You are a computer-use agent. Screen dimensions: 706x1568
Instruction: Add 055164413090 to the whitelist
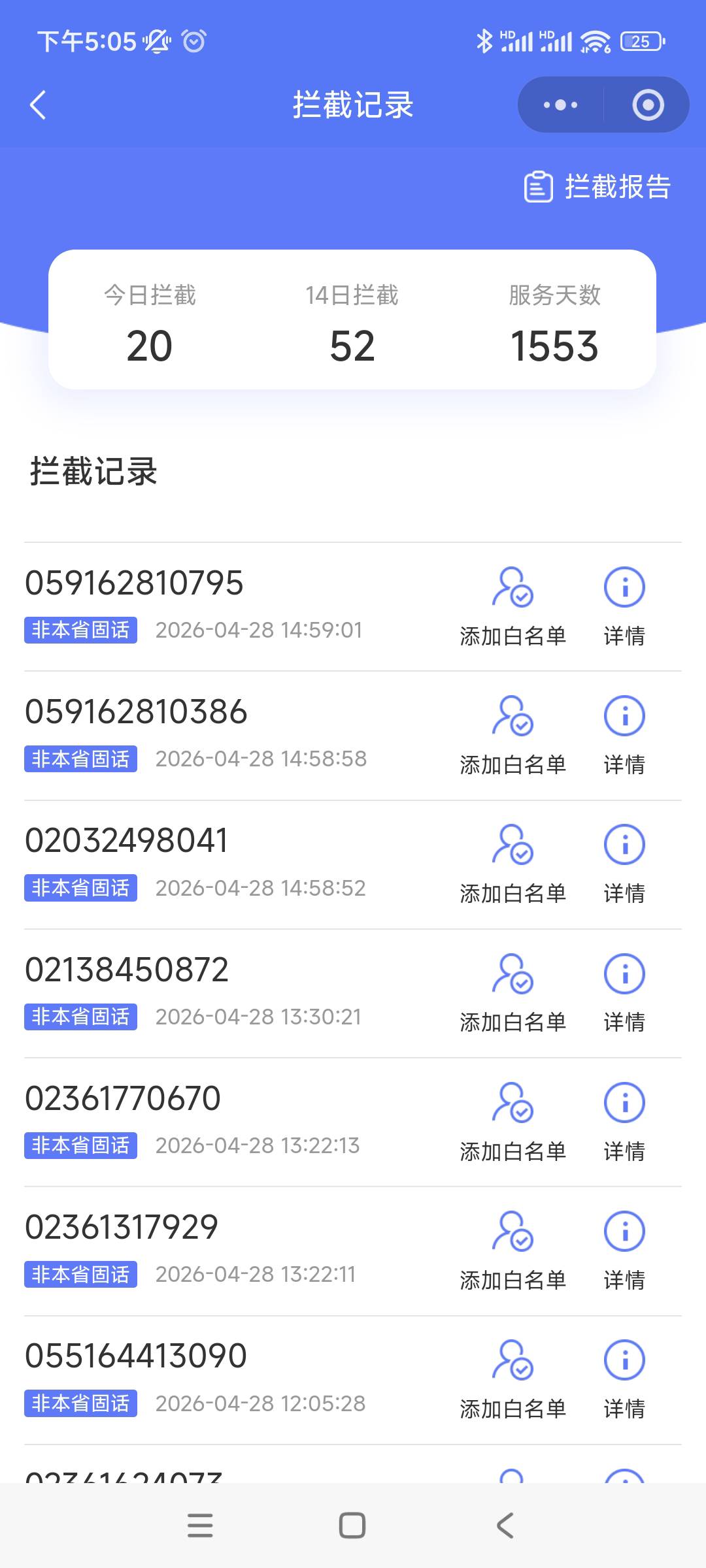point(513,1380)
